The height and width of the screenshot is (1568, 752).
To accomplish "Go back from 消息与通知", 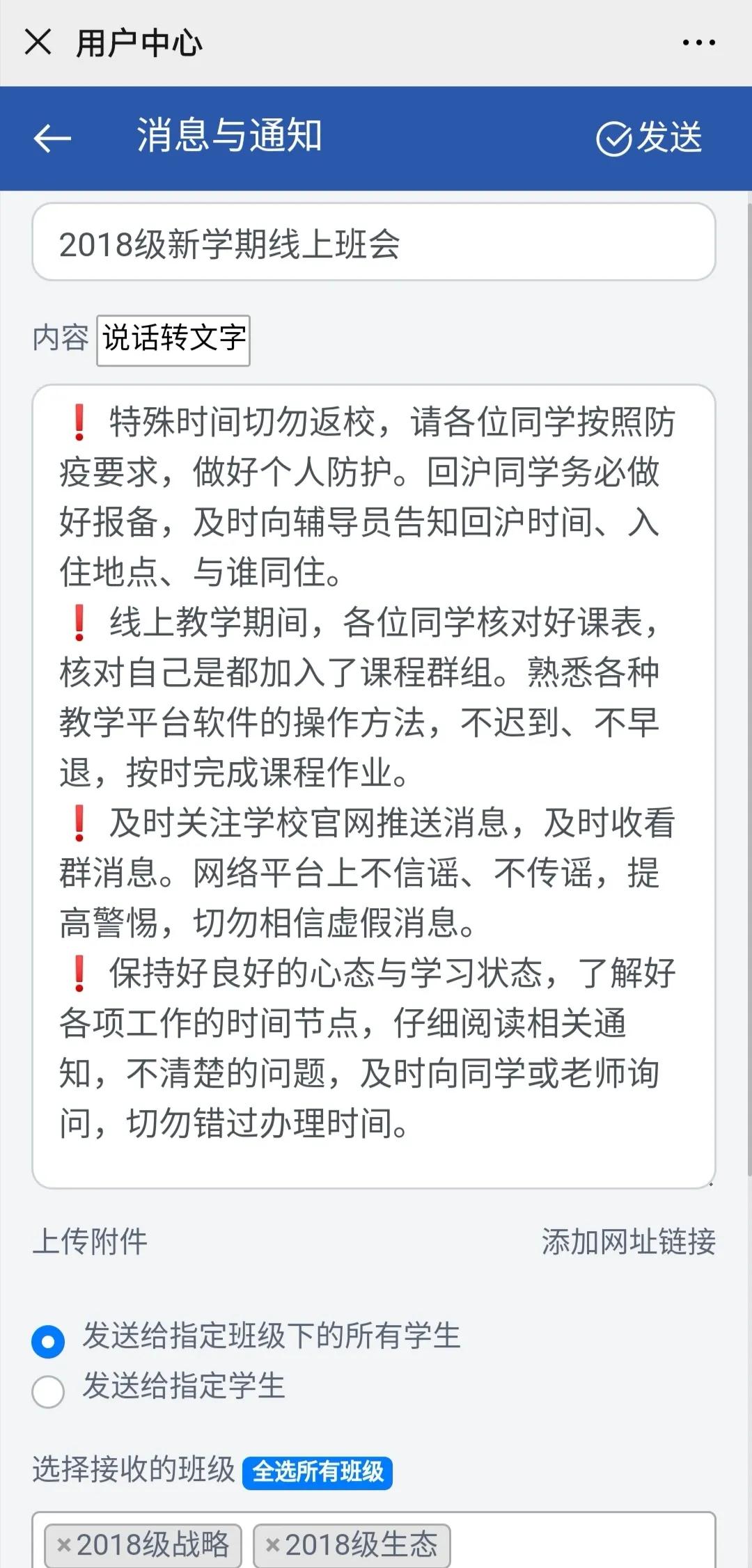I will pos(52,138).
